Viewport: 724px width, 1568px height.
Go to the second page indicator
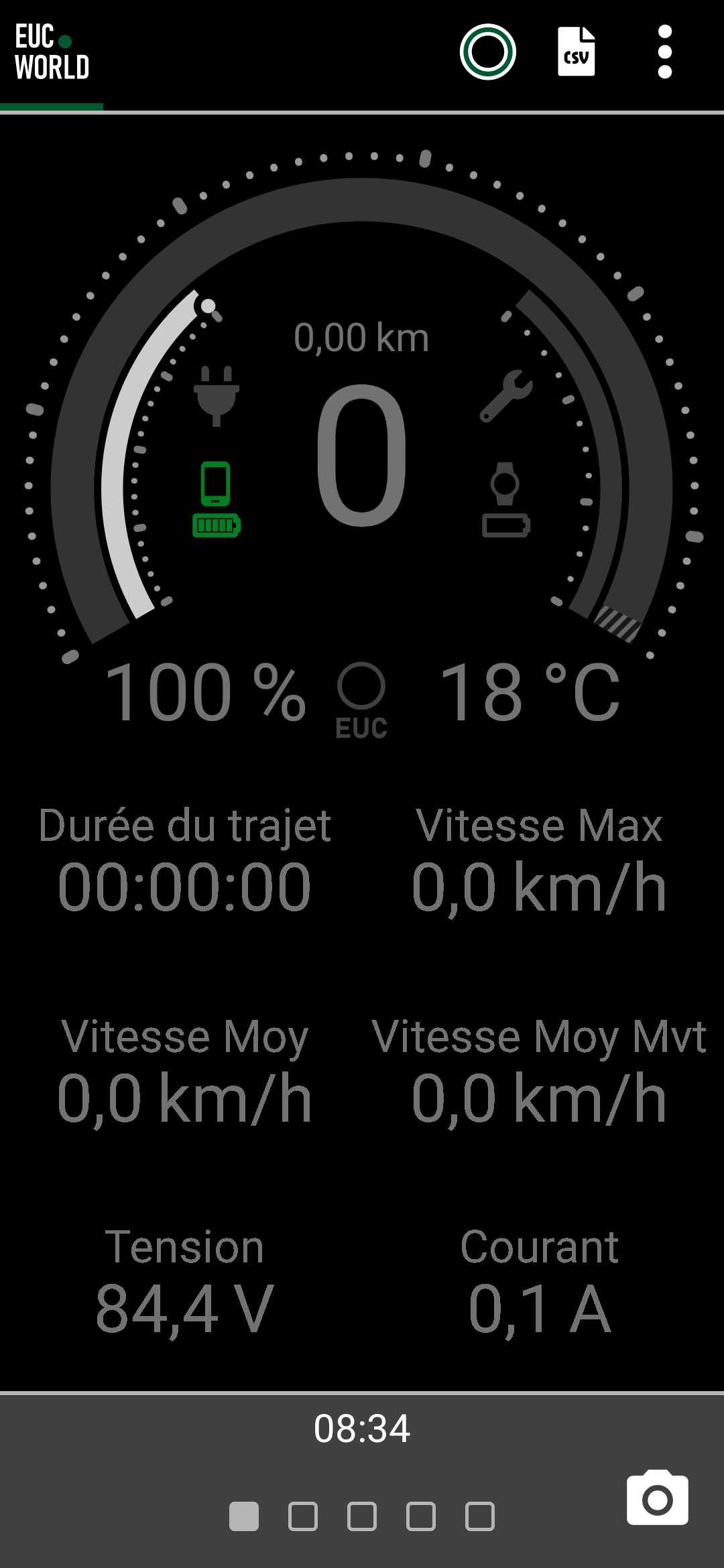click(x=303, y=1516)
